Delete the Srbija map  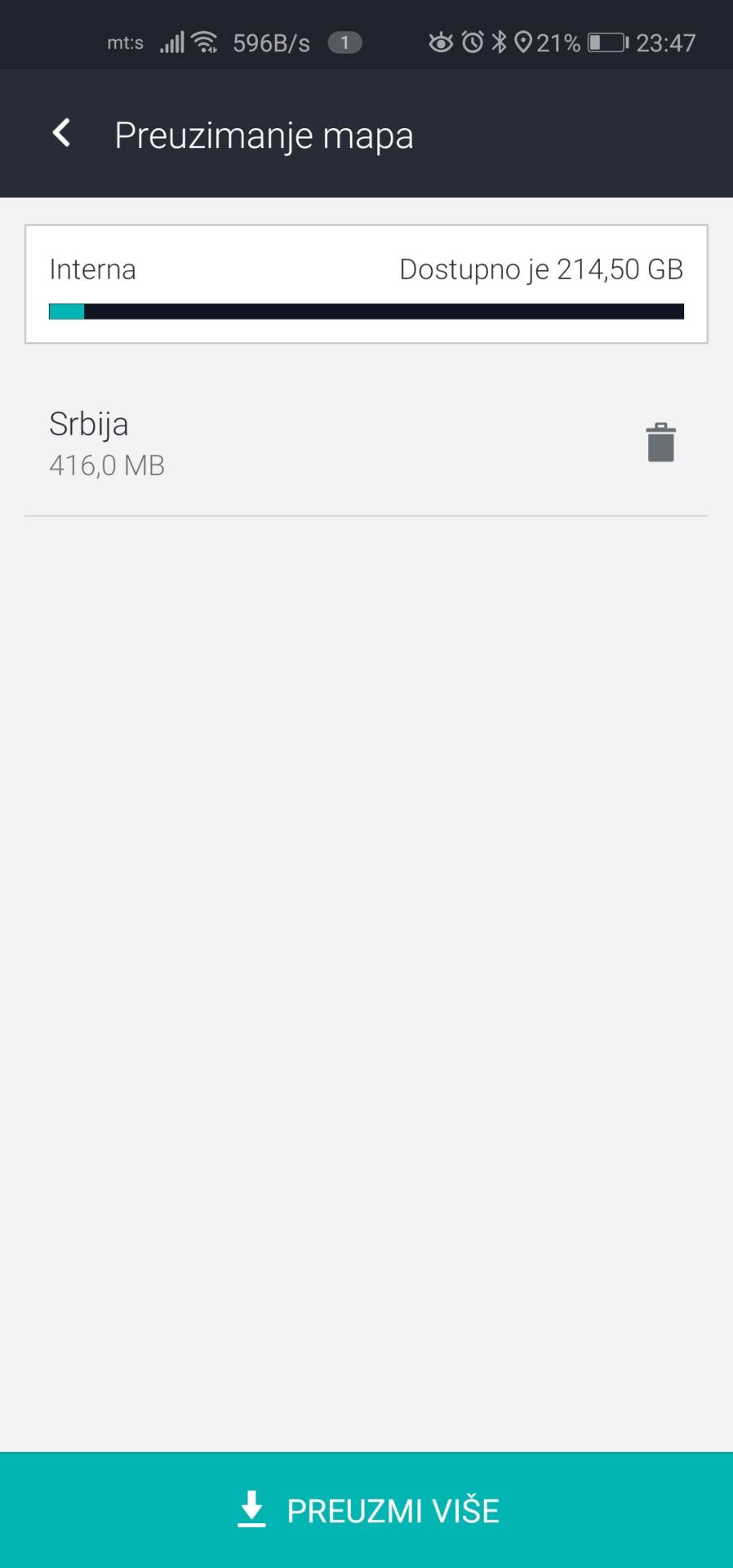[660, 443]
